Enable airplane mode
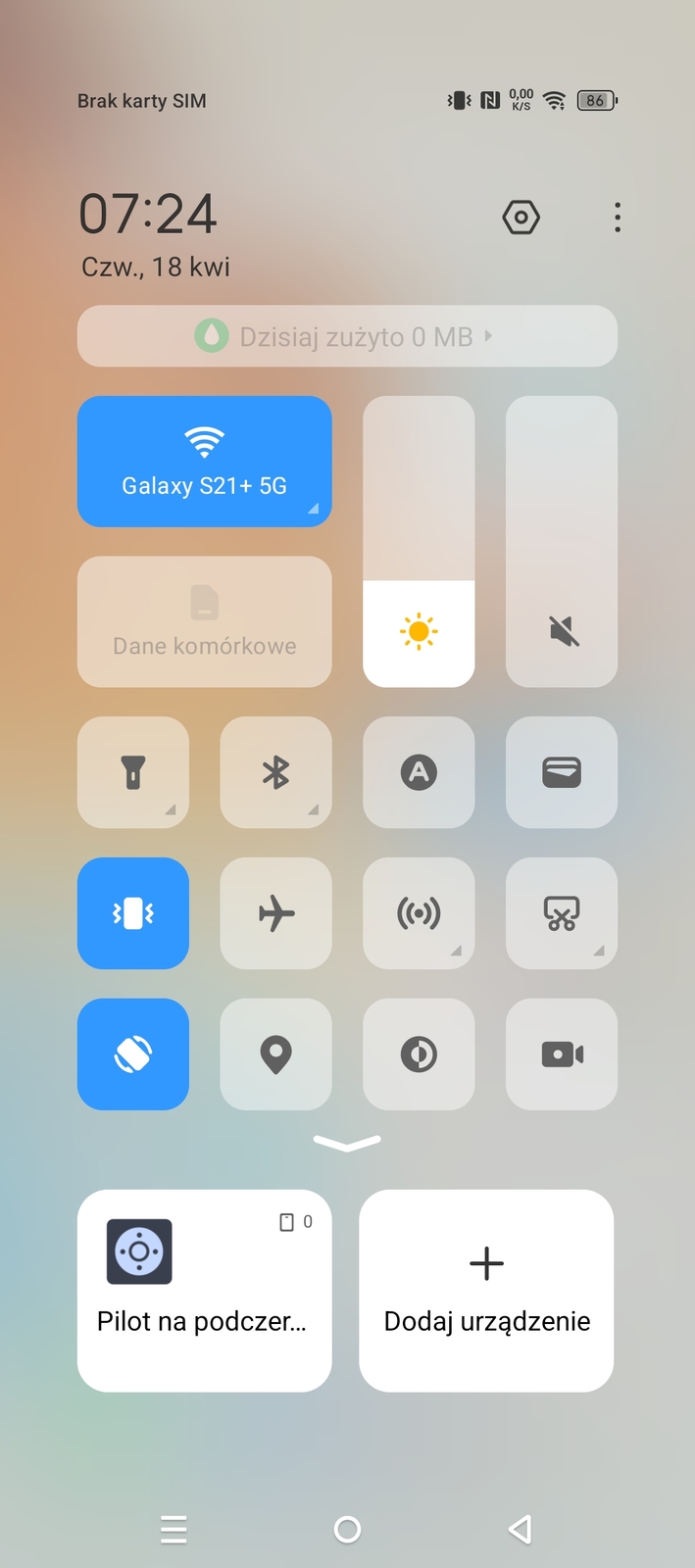The height and width of the screenshot is (1568, 695). pos(275,913)
